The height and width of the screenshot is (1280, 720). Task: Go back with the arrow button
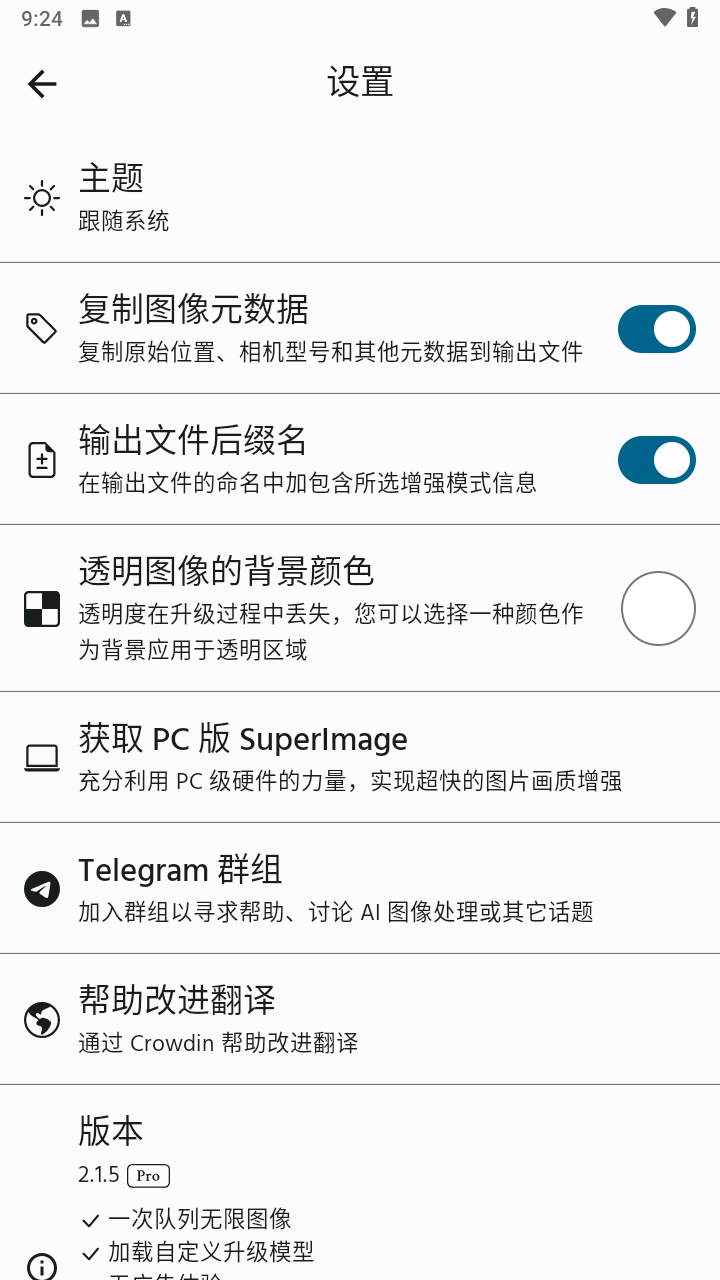(x=42, y=84)
